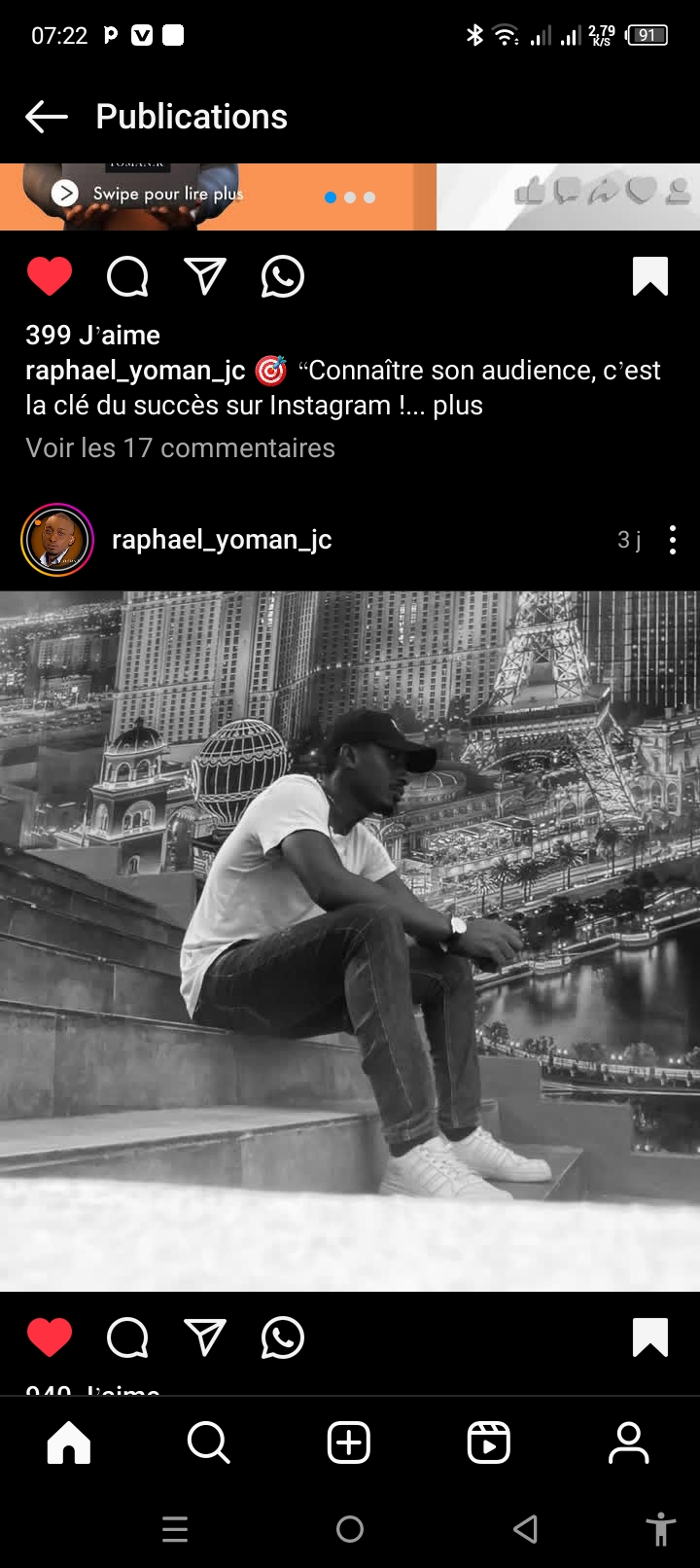The height and width of the screenshot is (1568, 700).
Task: Unlike the post with 399 J'aime
Action: point(50,277)
